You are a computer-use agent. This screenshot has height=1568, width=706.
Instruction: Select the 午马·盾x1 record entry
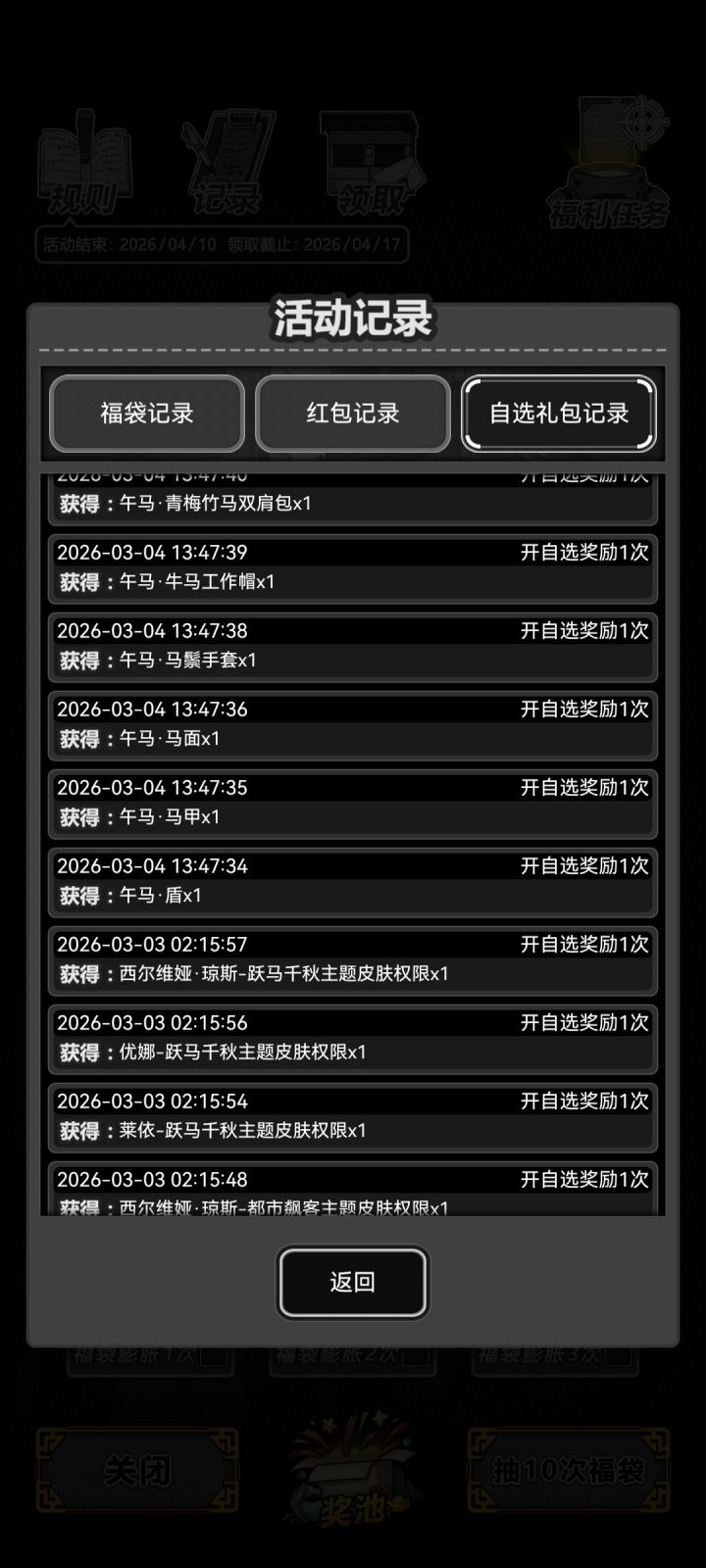click(x=353, y=880)
